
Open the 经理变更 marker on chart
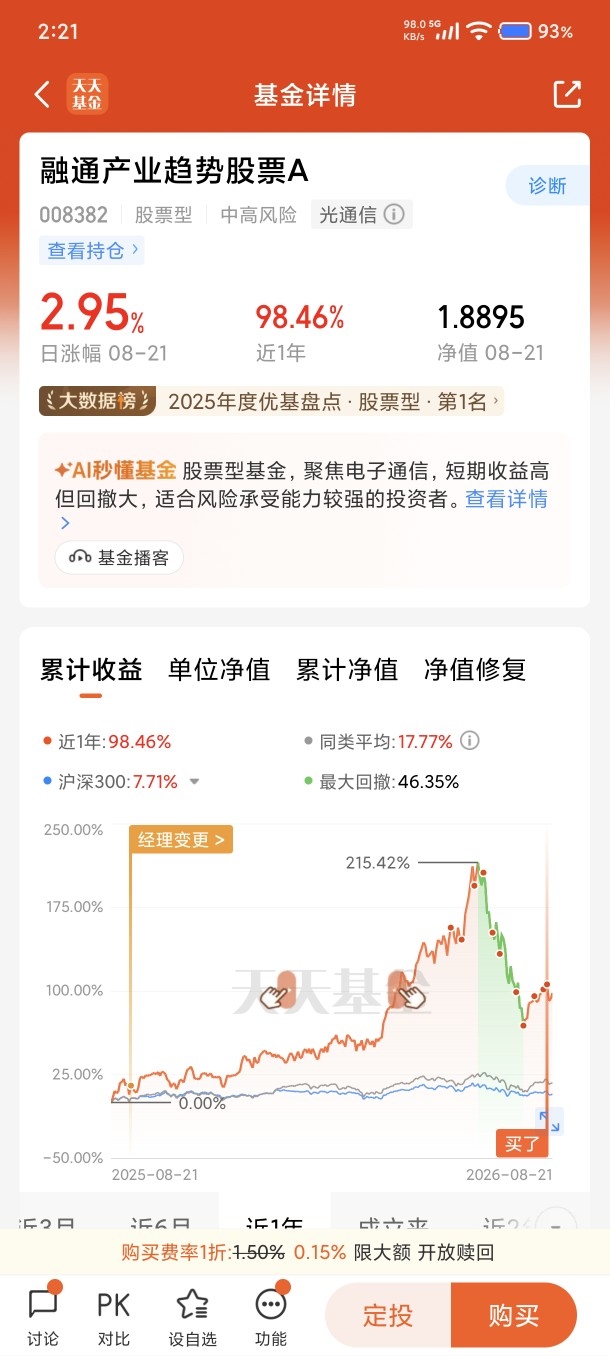[x=181, y=839]
